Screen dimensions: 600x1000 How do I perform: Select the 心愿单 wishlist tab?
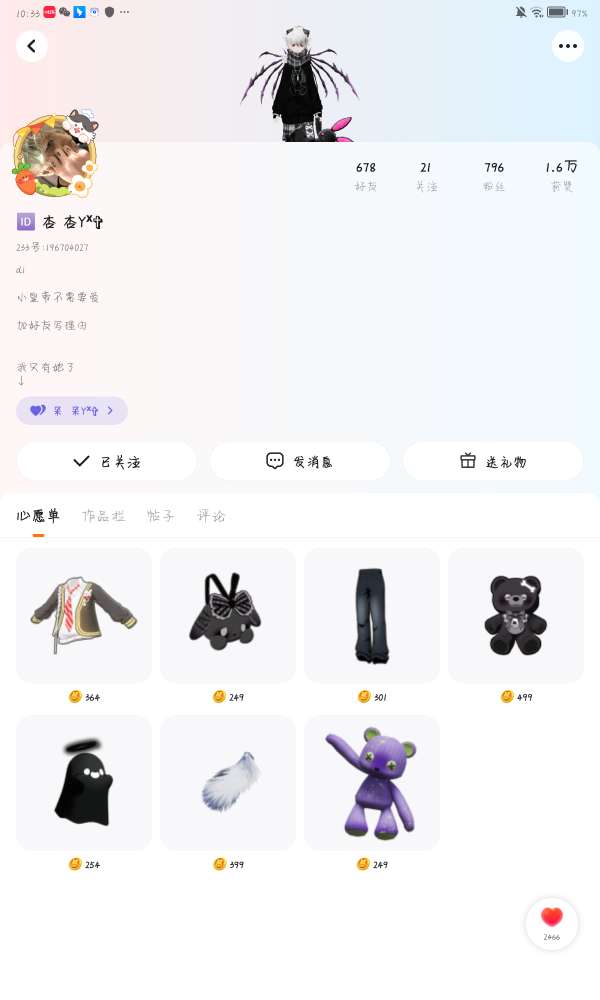tap(38, 516)
